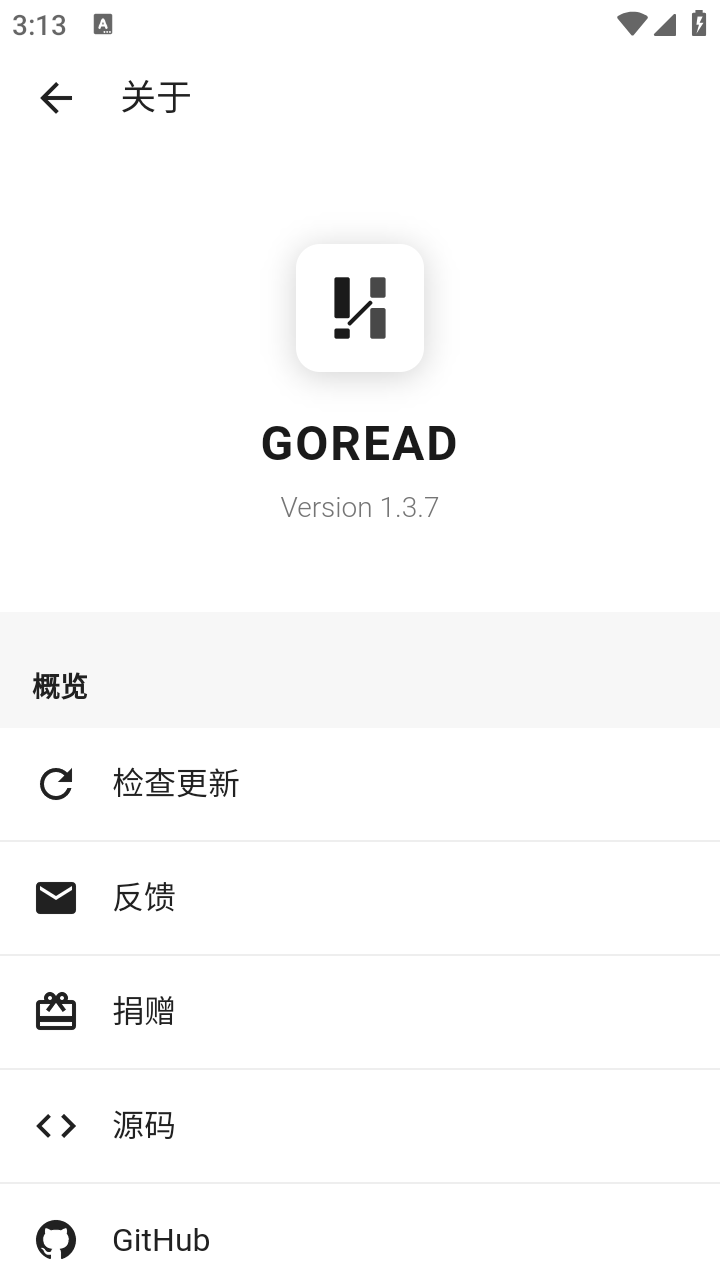Click the 概览 section header
This screenshot has width=720, height=1280.
(x=61, y=686)
